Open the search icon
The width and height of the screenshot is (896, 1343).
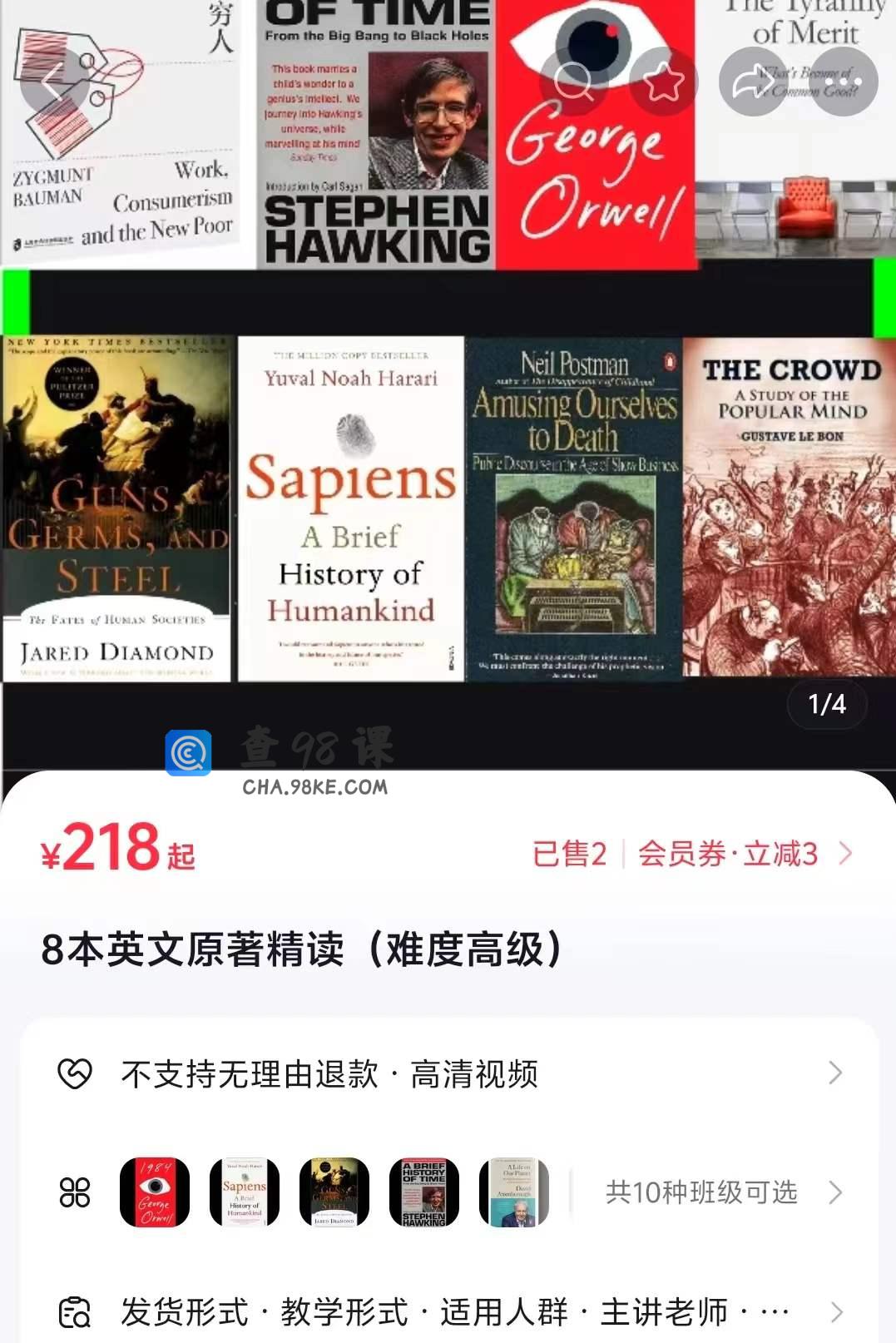tap(573, 82)
